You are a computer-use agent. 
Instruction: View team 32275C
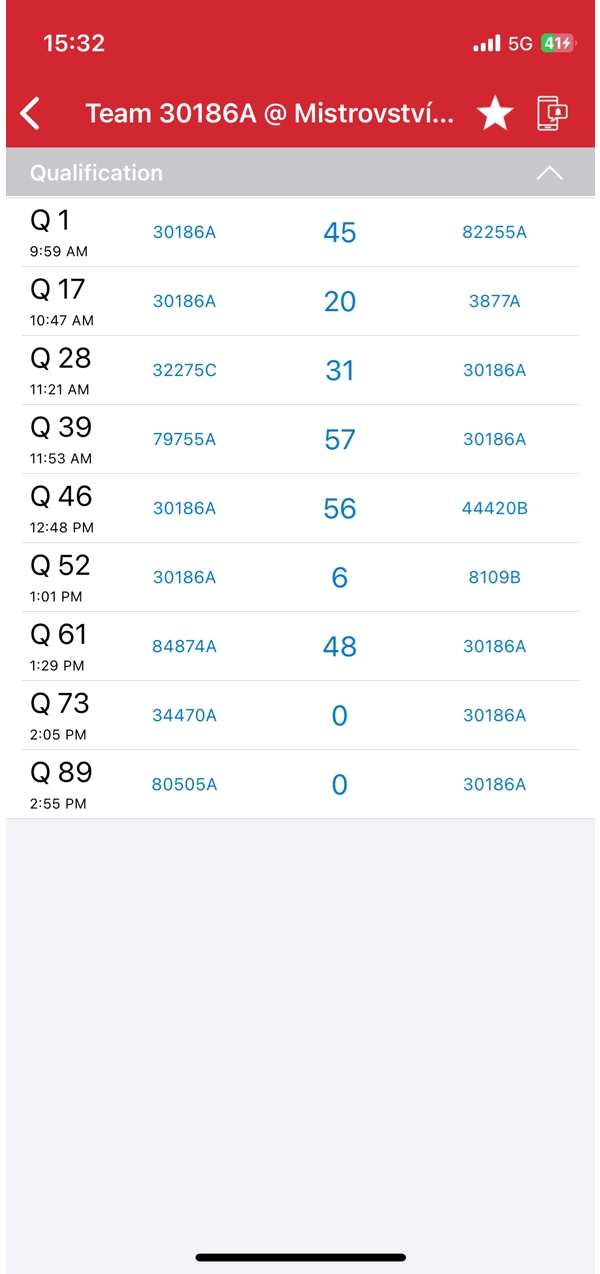(184, 371)
